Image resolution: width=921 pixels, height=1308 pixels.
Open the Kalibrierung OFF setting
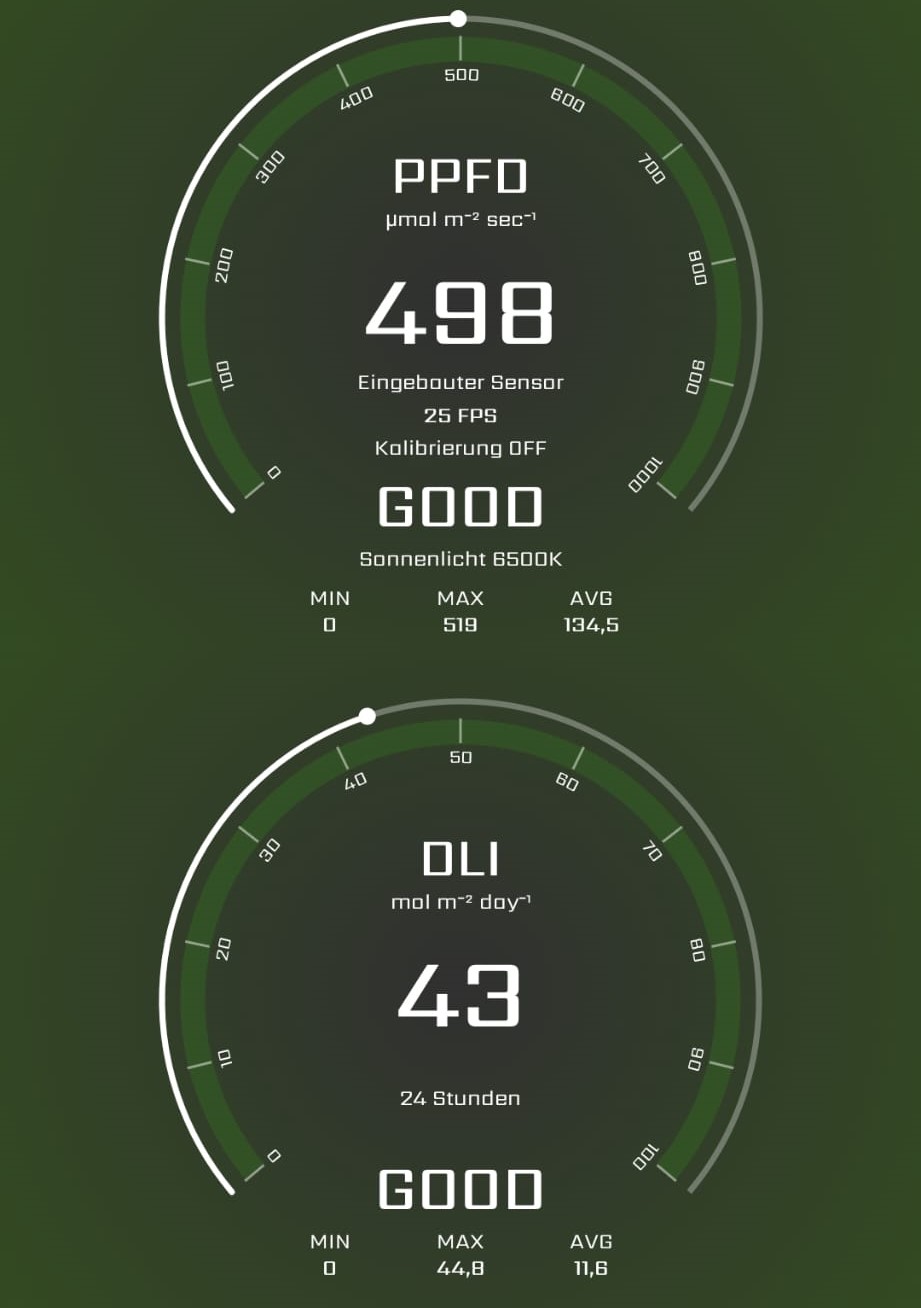tap(460, 448)
